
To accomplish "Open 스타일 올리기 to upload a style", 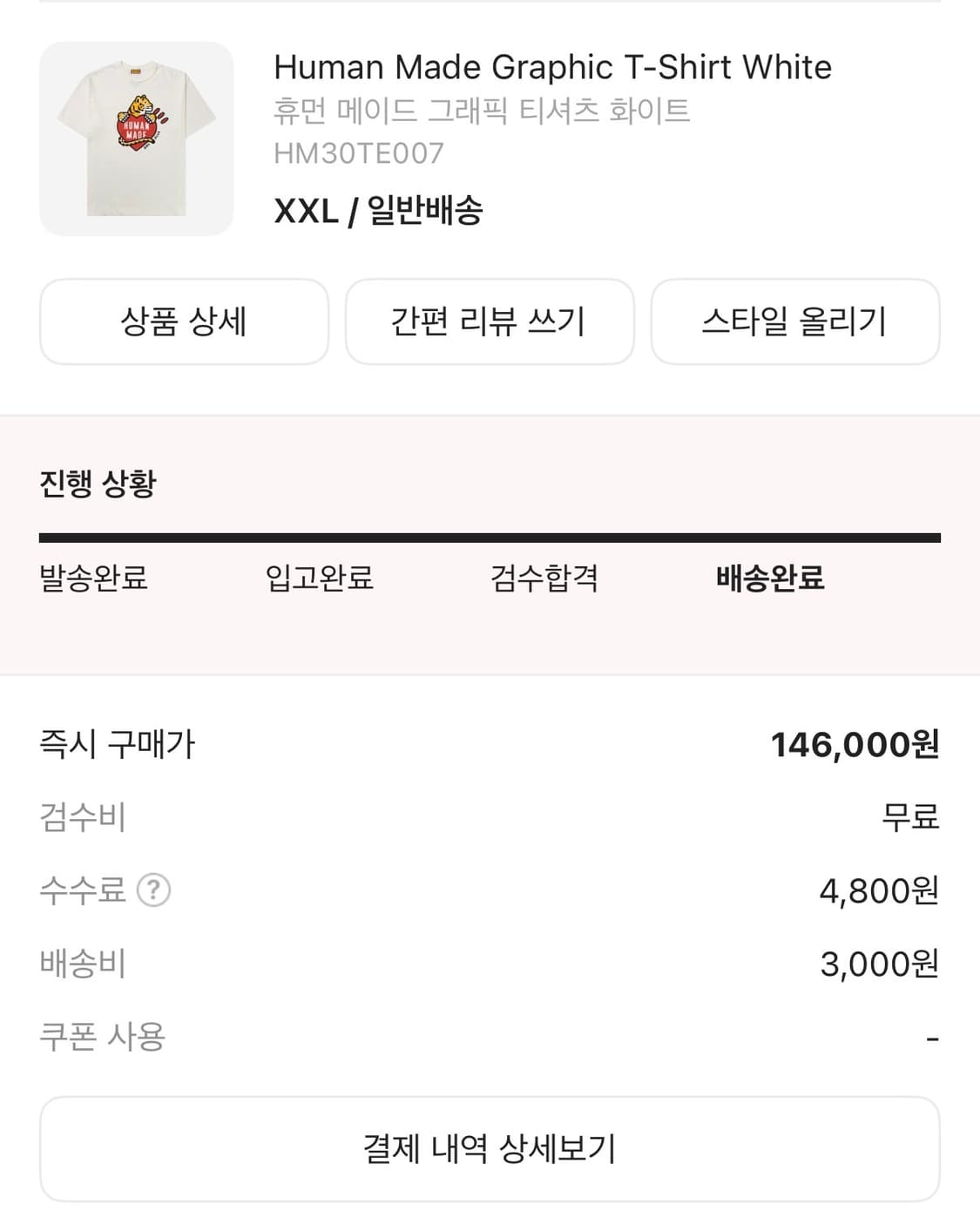I will click(x=795, y=321).
